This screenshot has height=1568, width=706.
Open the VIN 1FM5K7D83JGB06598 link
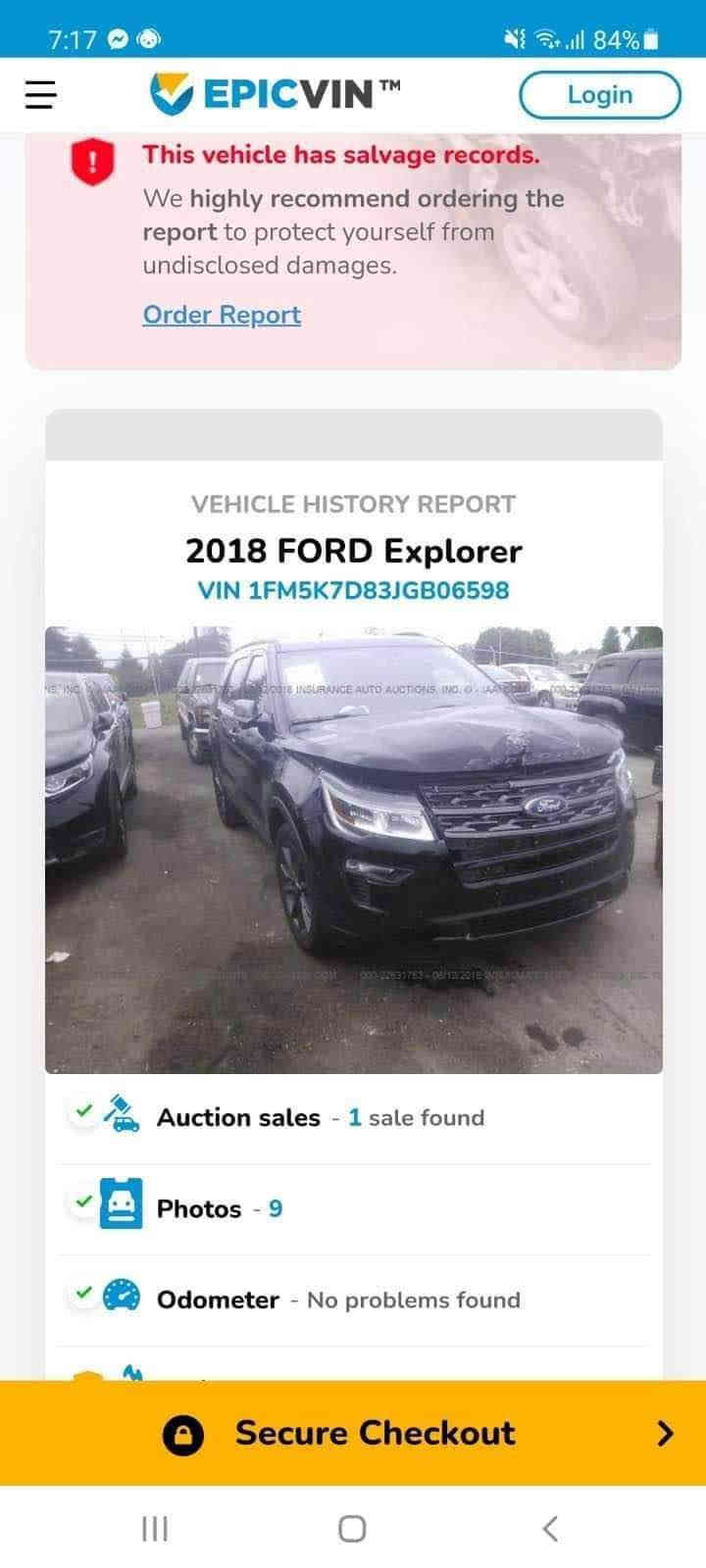pos(353,590)
